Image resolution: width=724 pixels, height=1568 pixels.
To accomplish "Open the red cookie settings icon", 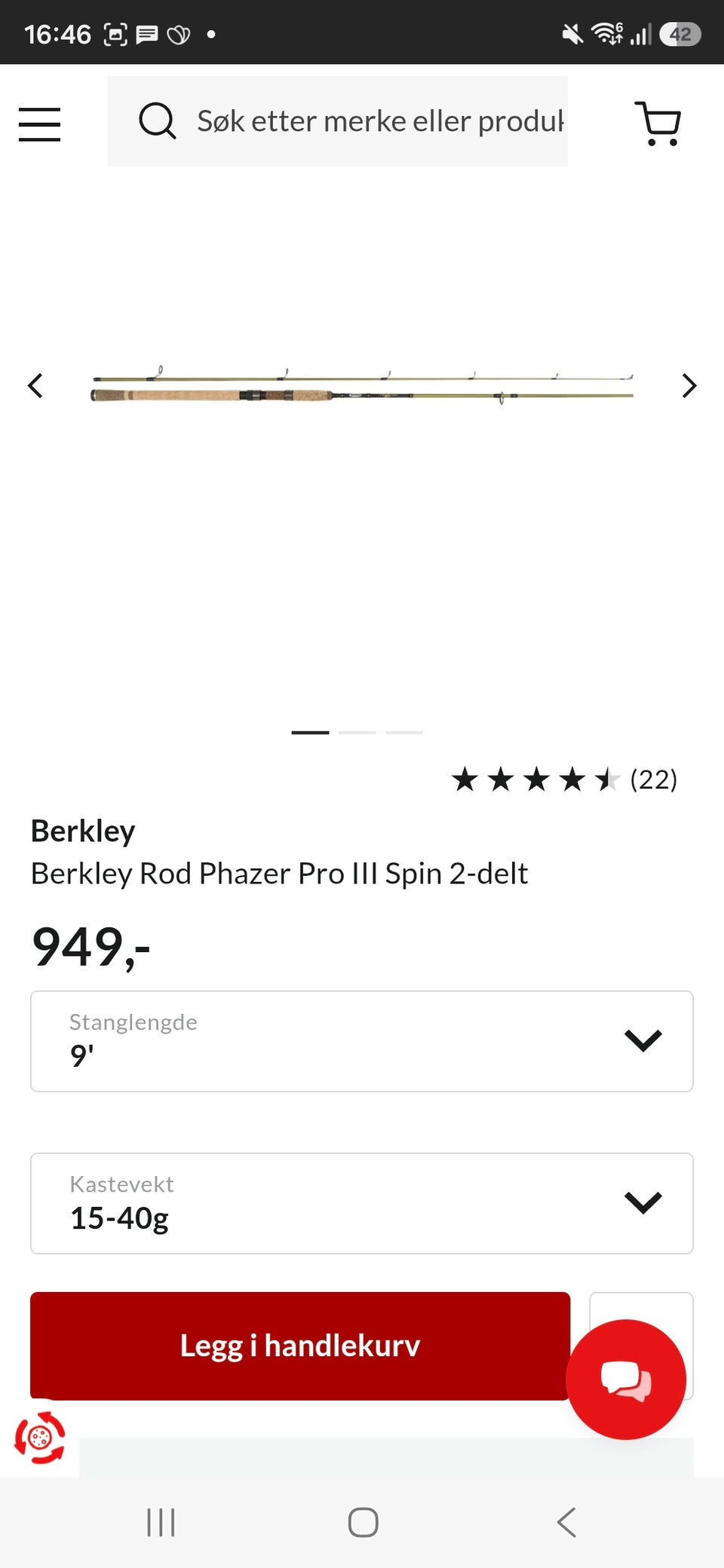I will (40, 1438).
